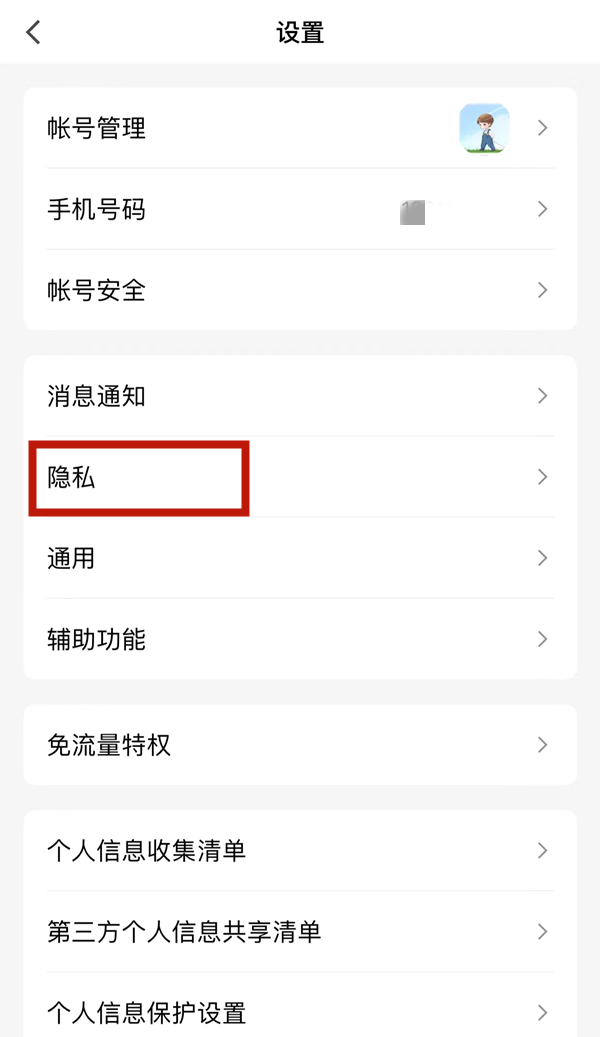Viewport: 600px width, 1037px height.
Task: Tap 辅助功能
Action: [300, 639]
